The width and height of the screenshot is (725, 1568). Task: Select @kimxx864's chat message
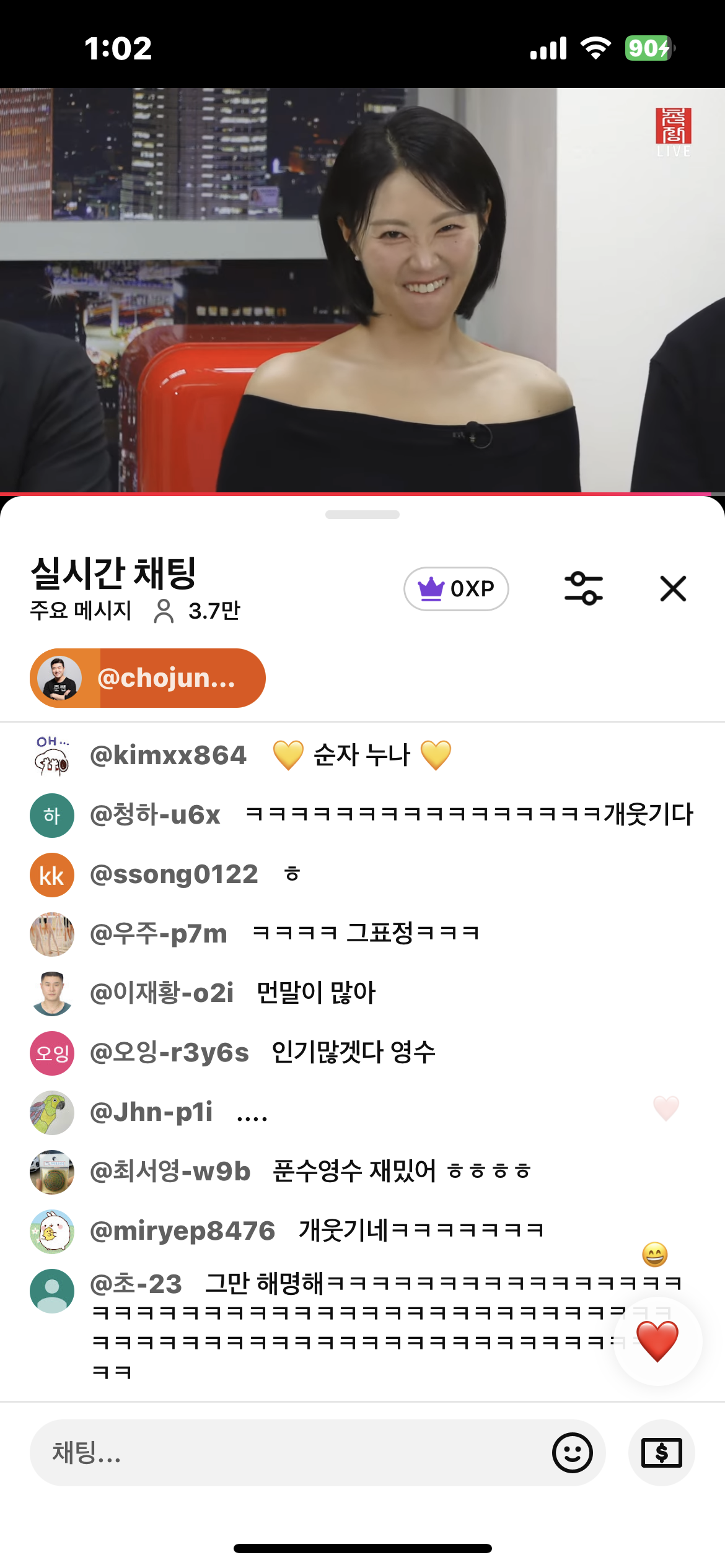(362, 756)
